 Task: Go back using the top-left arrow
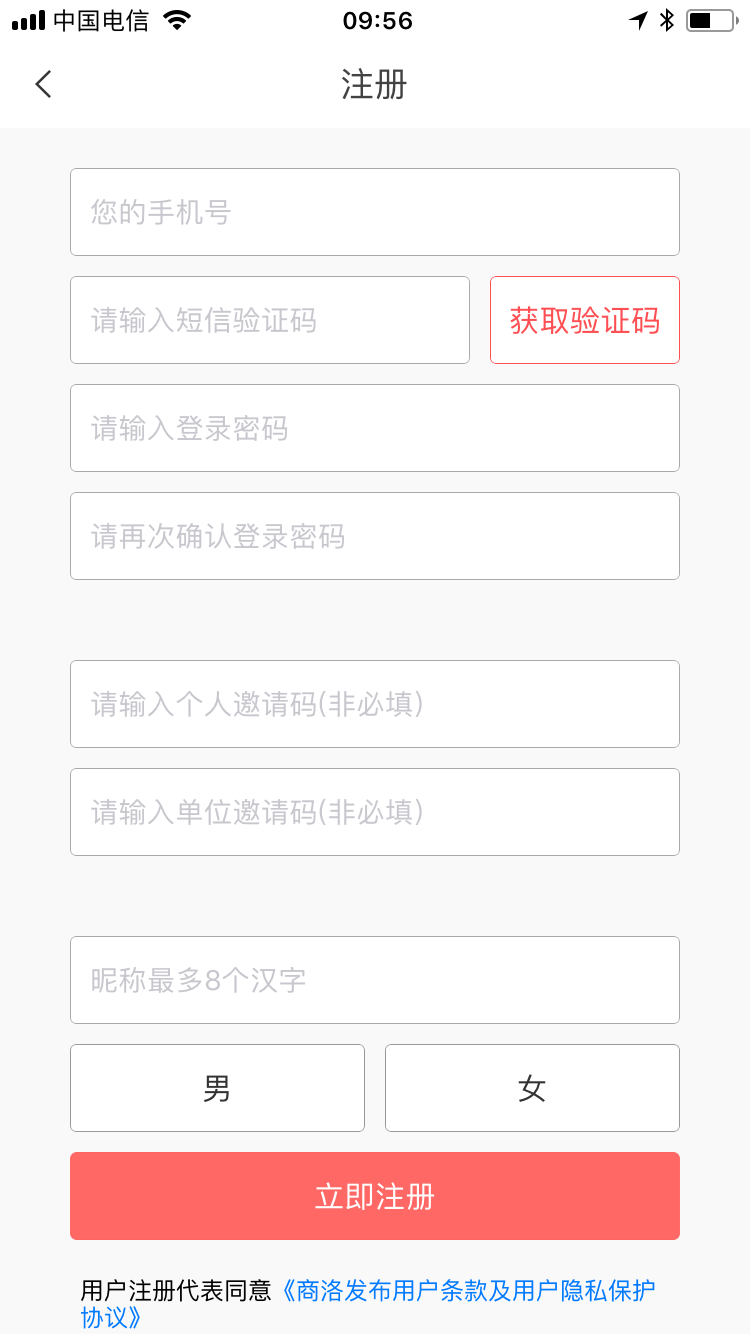[x=43, y=84]
